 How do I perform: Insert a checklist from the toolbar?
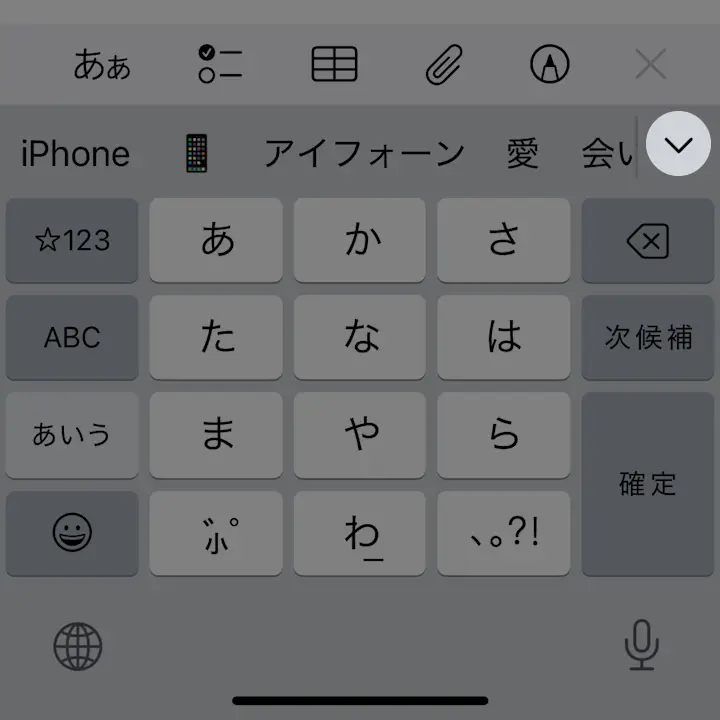pyautogui.click(x=220, y=65)
